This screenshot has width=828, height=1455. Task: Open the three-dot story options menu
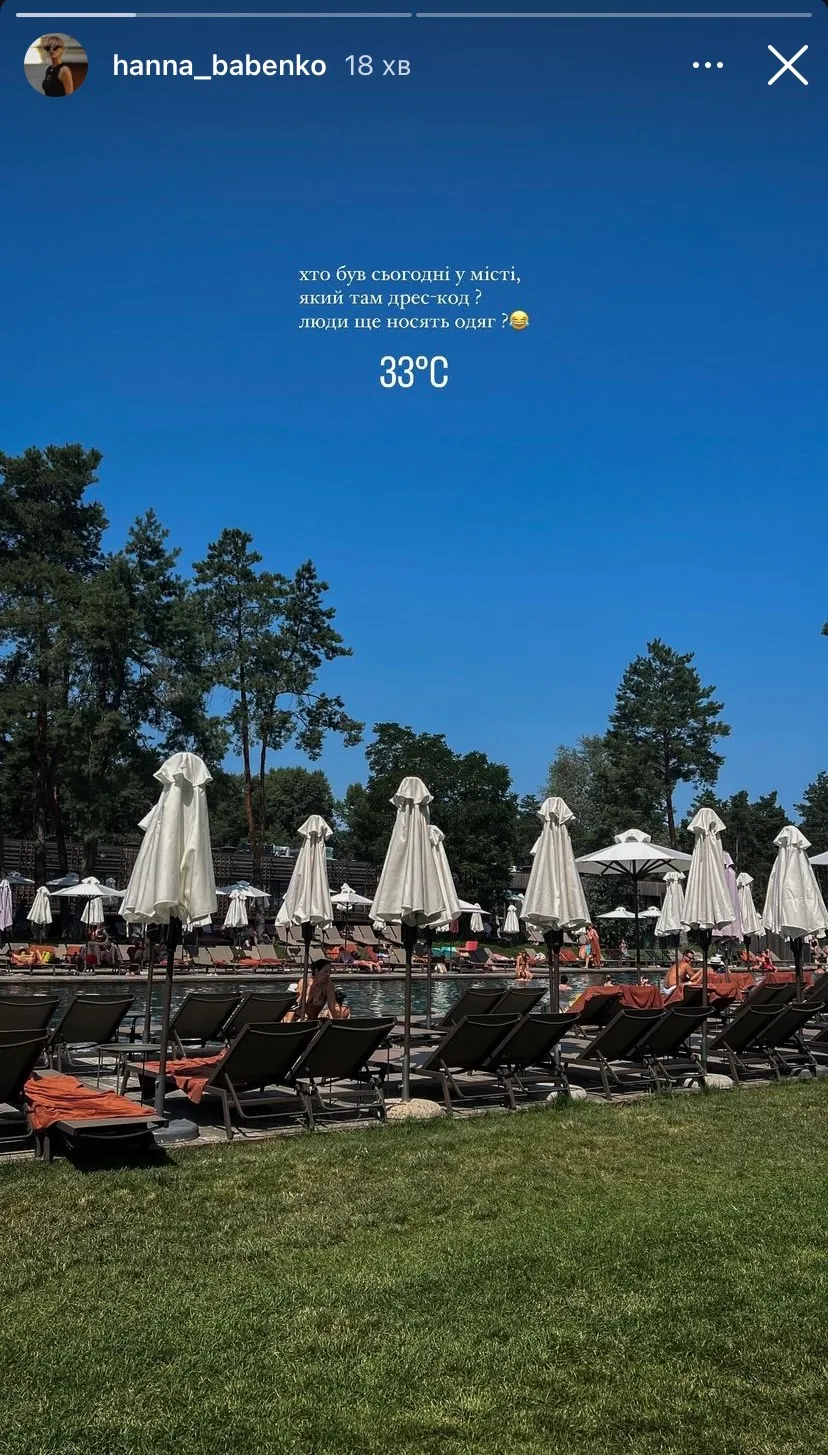[707, 66]
